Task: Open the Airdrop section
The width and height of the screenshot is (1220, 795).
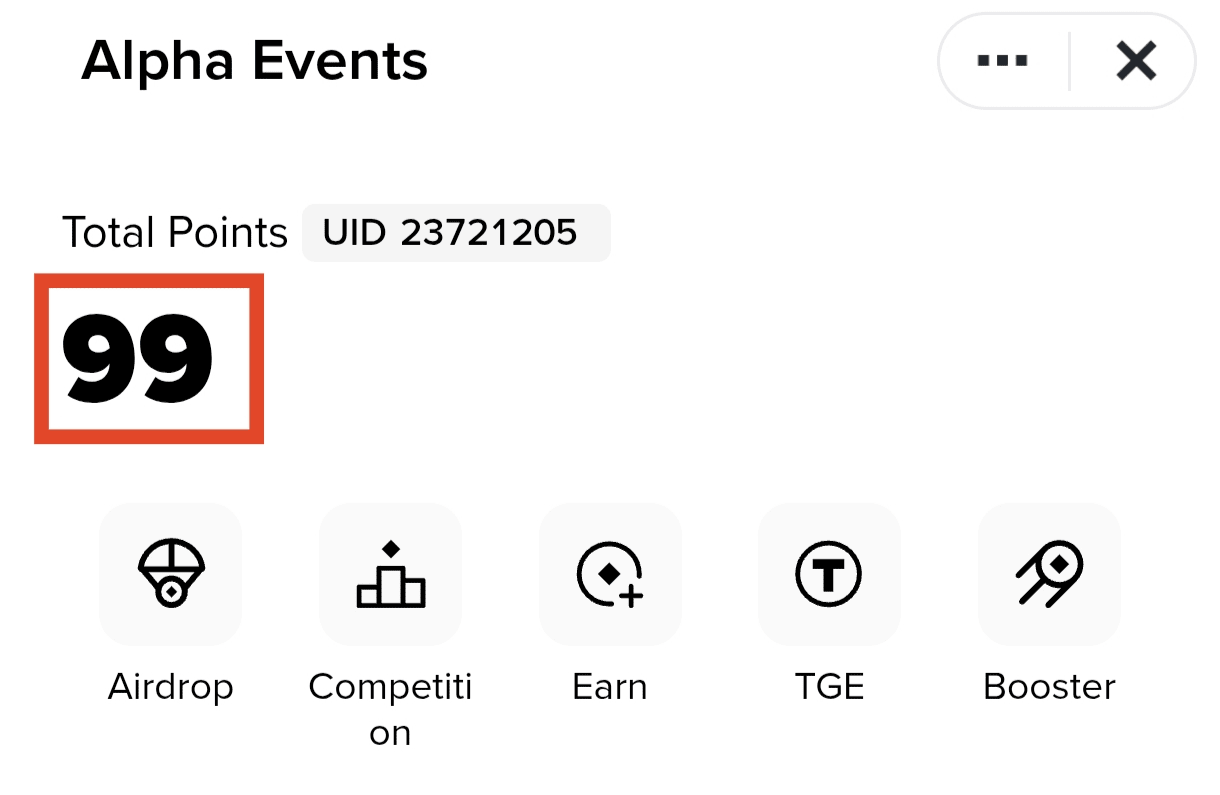Action: point(170,574)
